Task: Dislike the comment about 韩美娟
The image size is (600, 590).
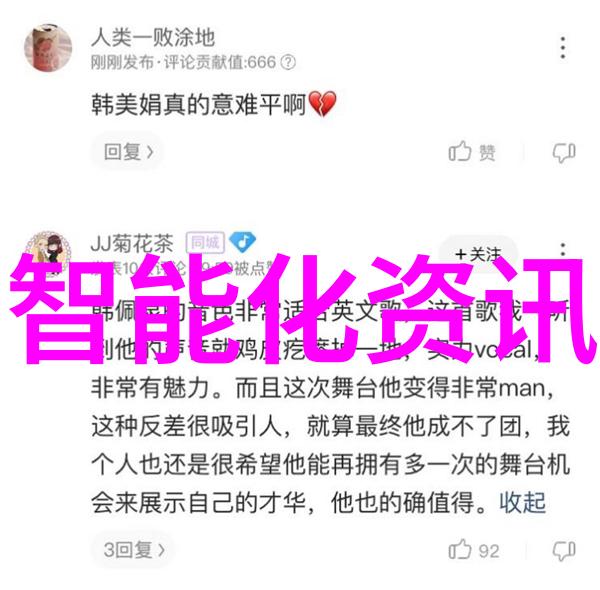Action: tap(564, 152)
